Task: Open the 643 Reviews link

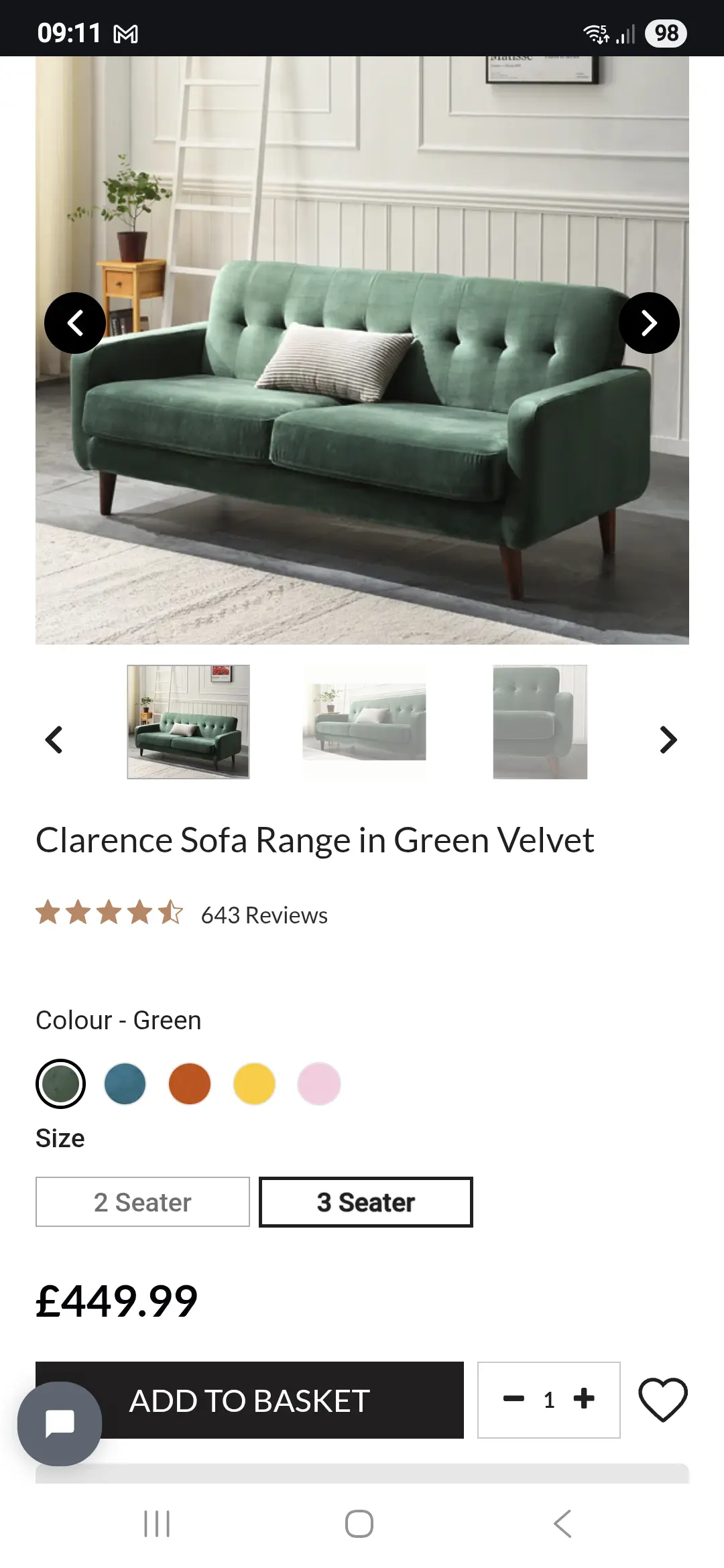Action: (x=264, y=915)
